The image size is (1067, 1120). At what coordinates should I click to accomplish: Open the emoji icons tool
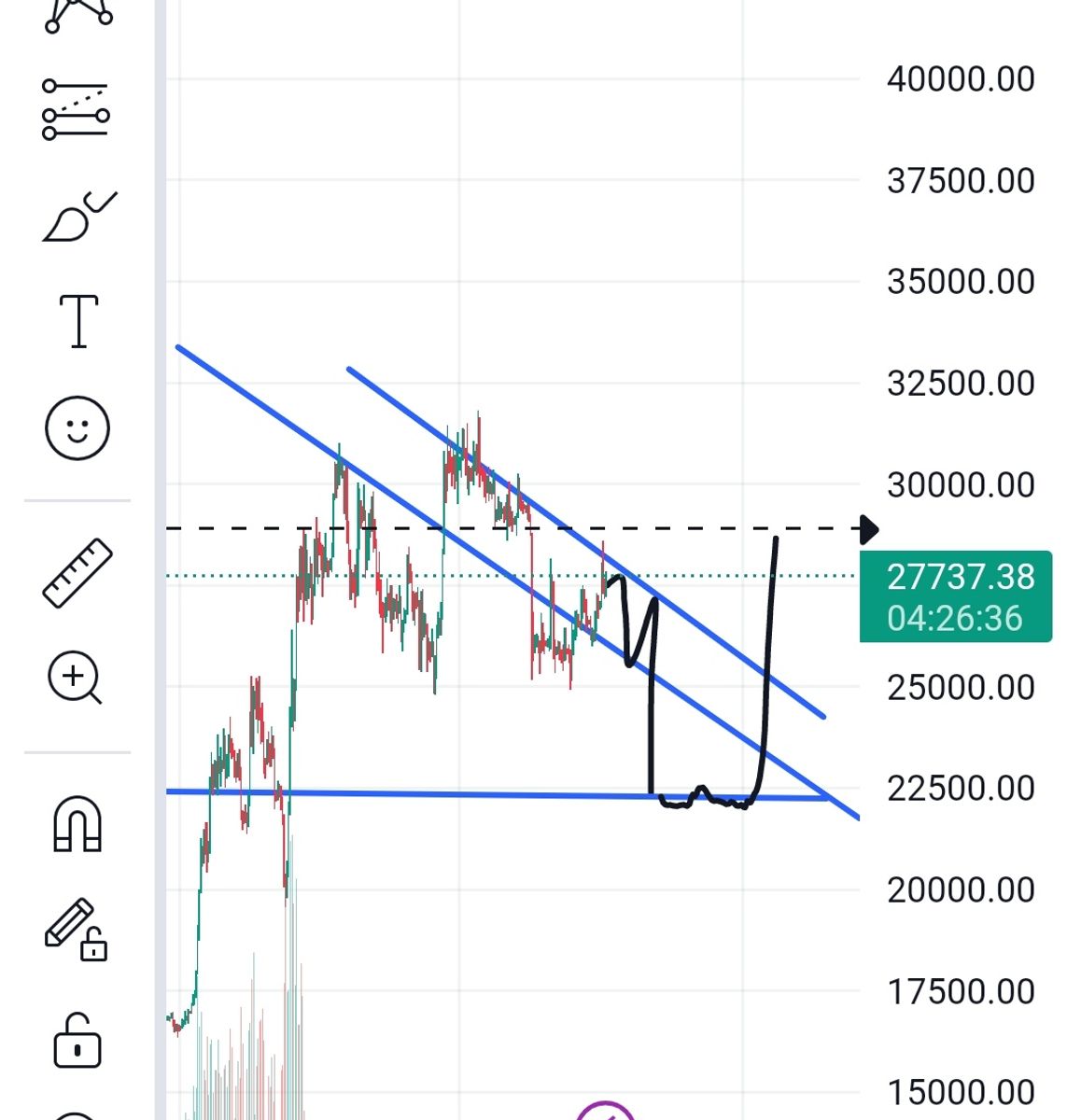[x=77, y=428]
